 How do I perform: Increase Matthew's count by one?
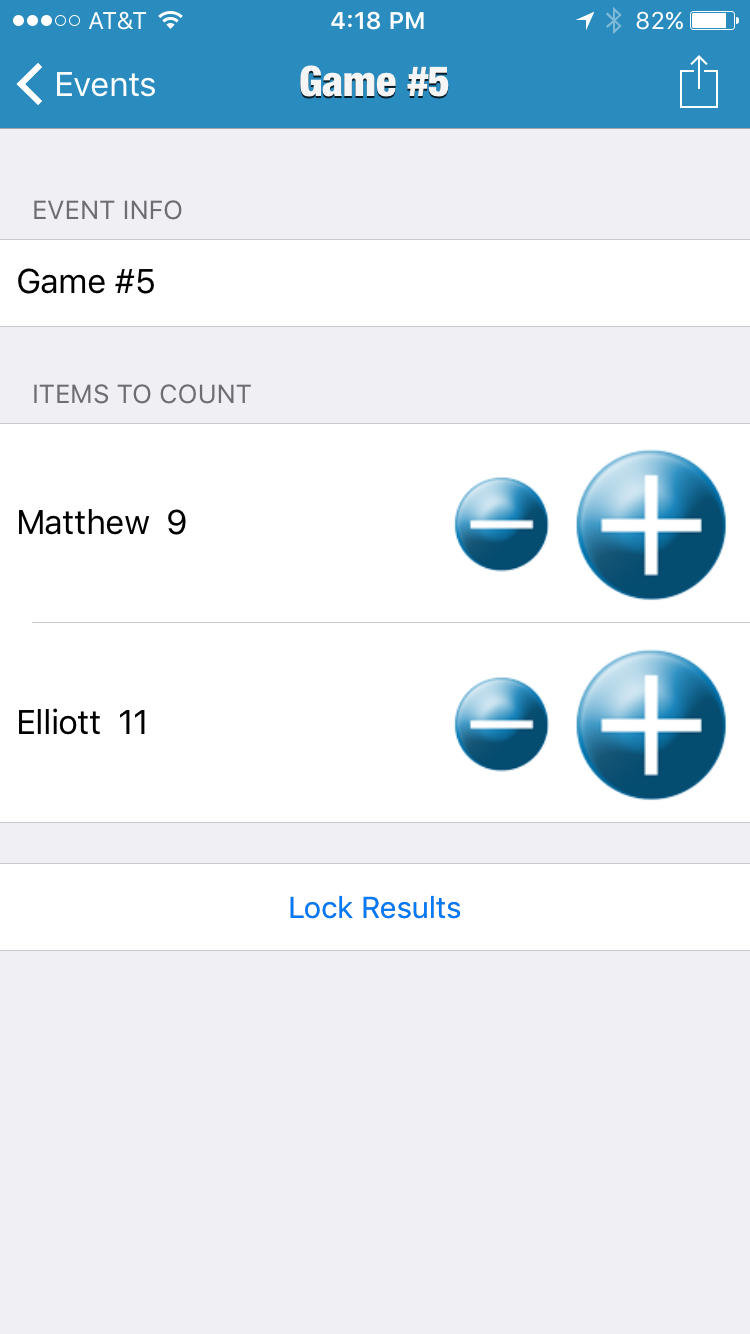point(651,525)
